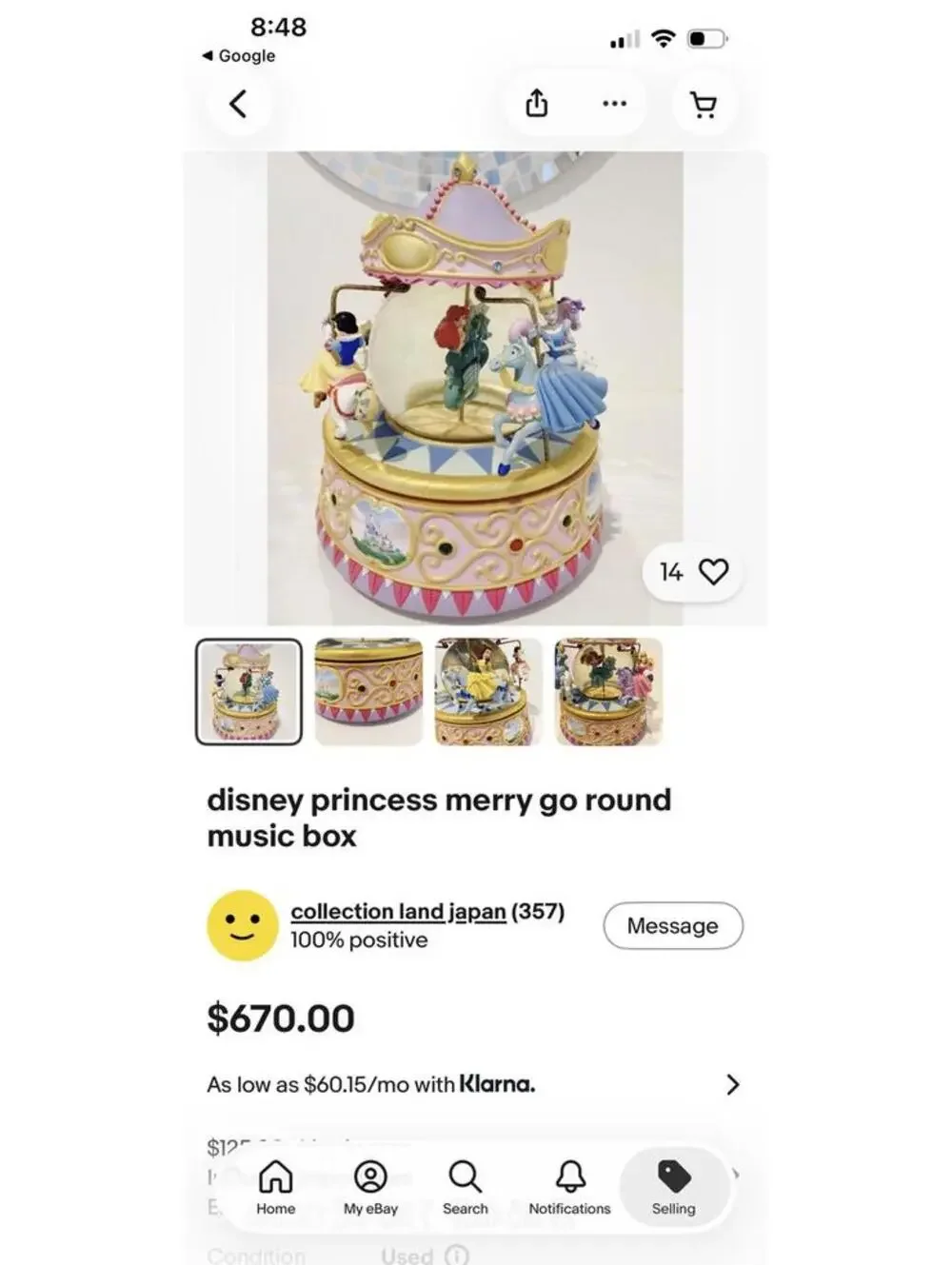Select the second product thumbnail

coord(369,692)
